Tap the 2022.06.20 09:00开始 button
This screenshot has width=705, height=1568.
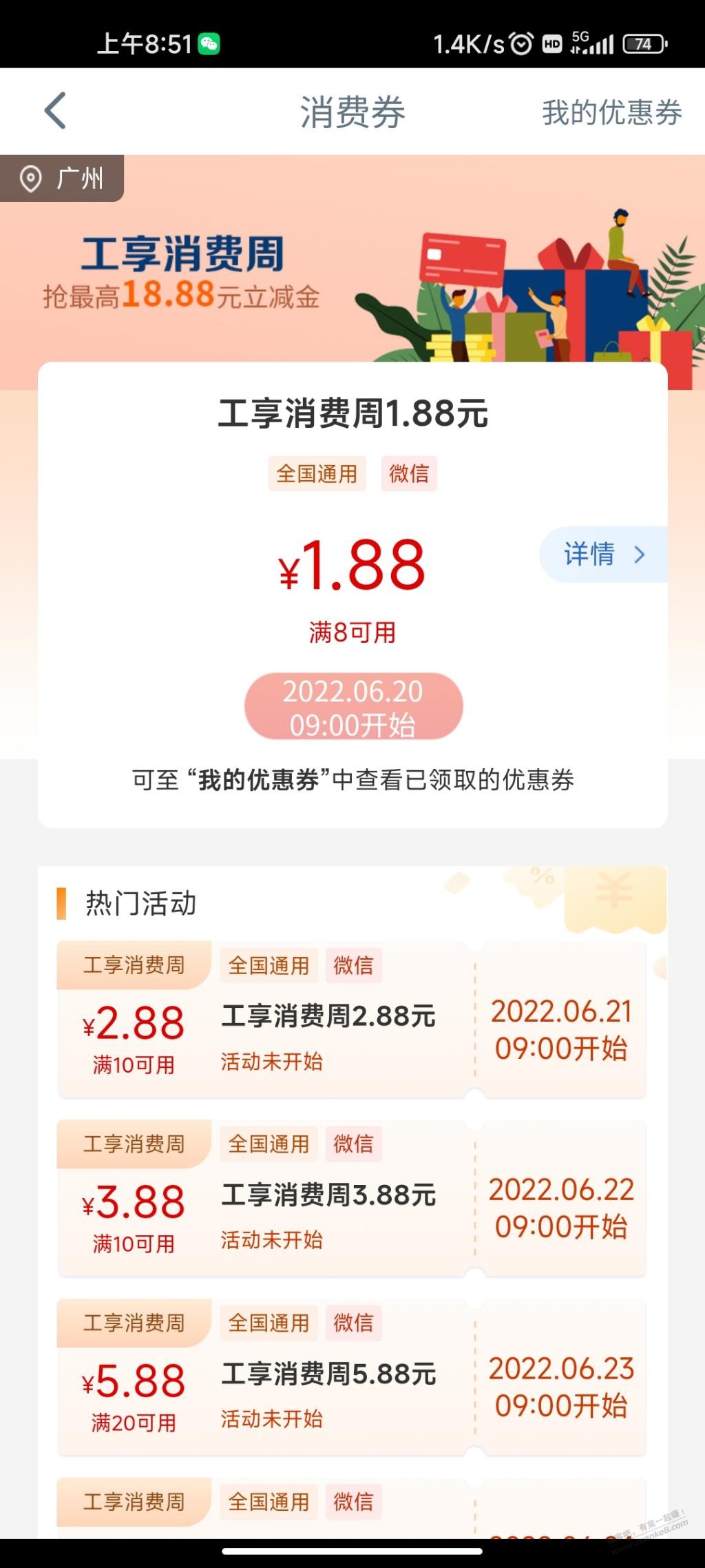click(353, 707)
